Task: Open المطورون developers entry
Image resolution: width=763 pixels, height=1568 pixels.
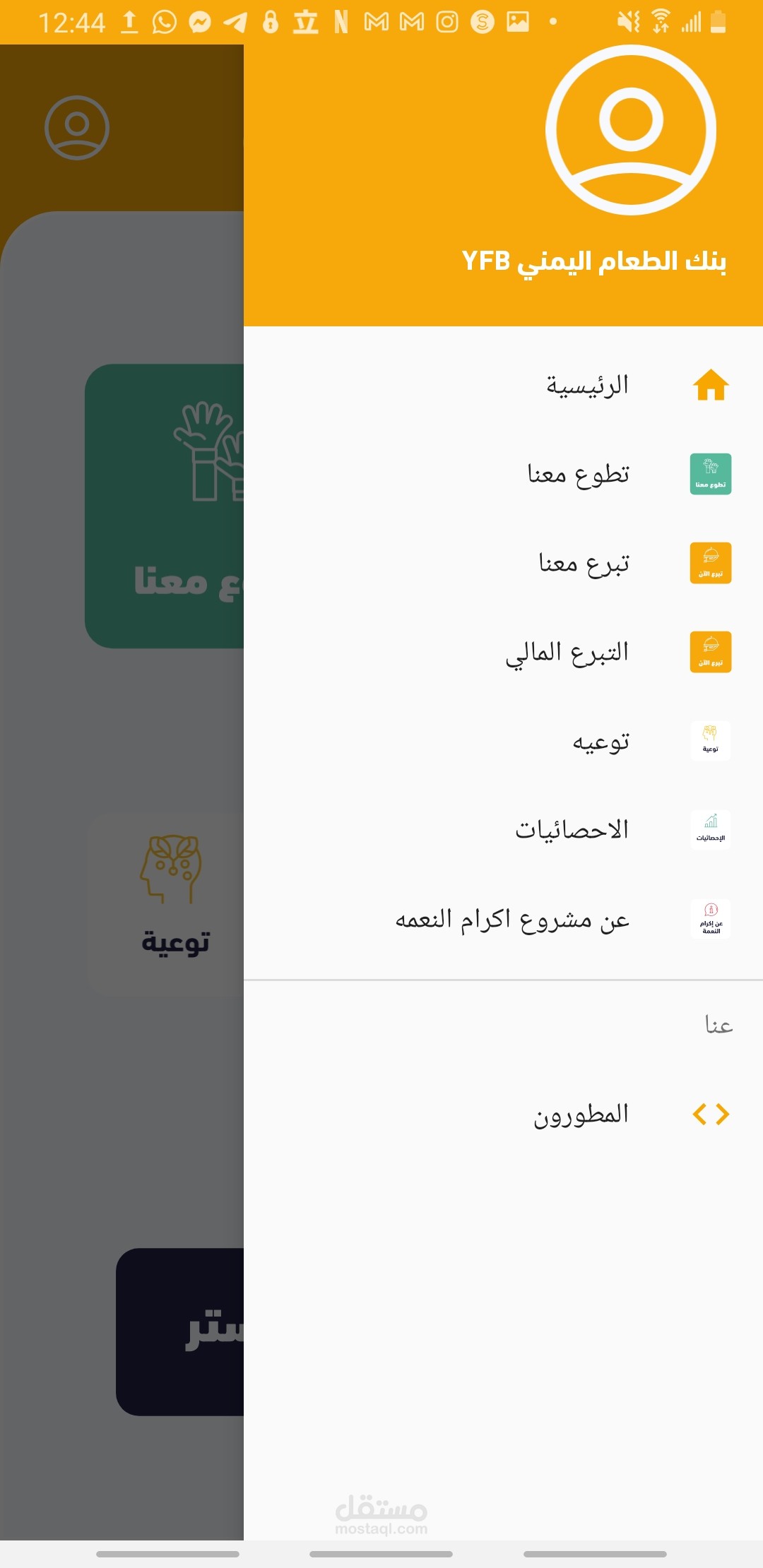Action: [x=581, y=1115]
